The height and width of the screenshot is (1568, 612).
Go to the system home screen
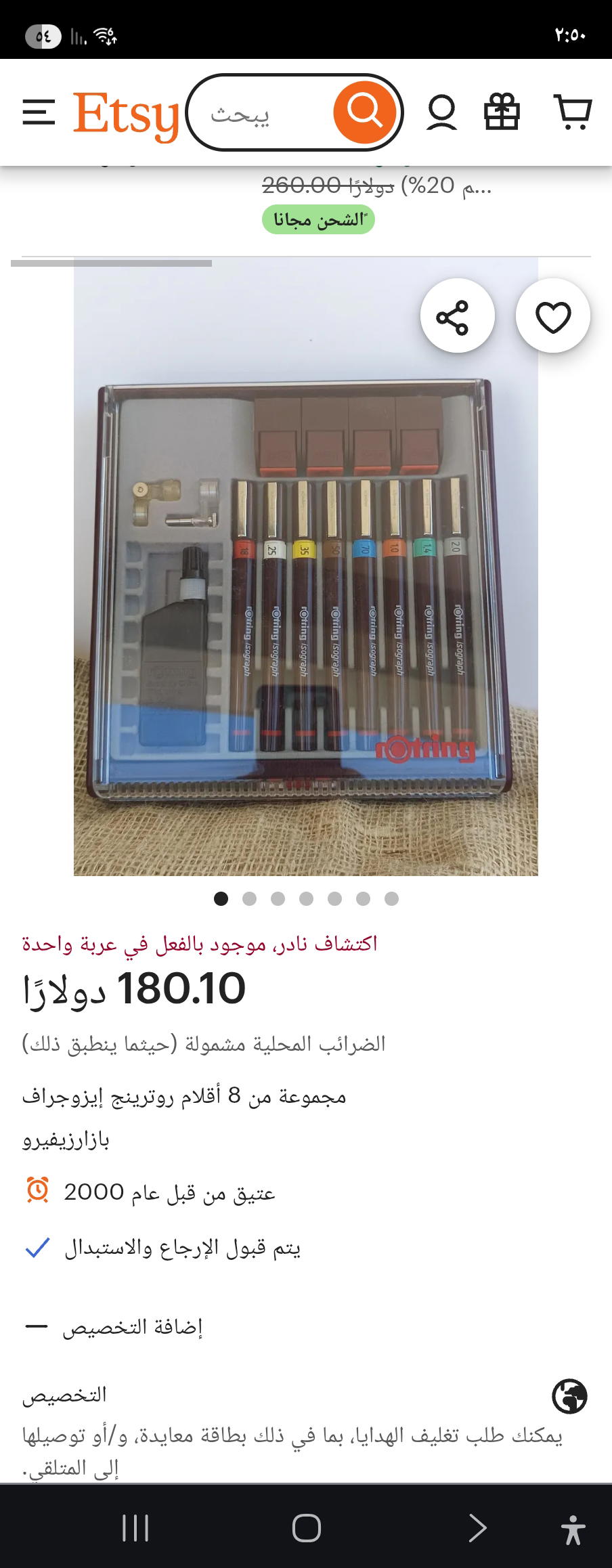point(306,1528)
